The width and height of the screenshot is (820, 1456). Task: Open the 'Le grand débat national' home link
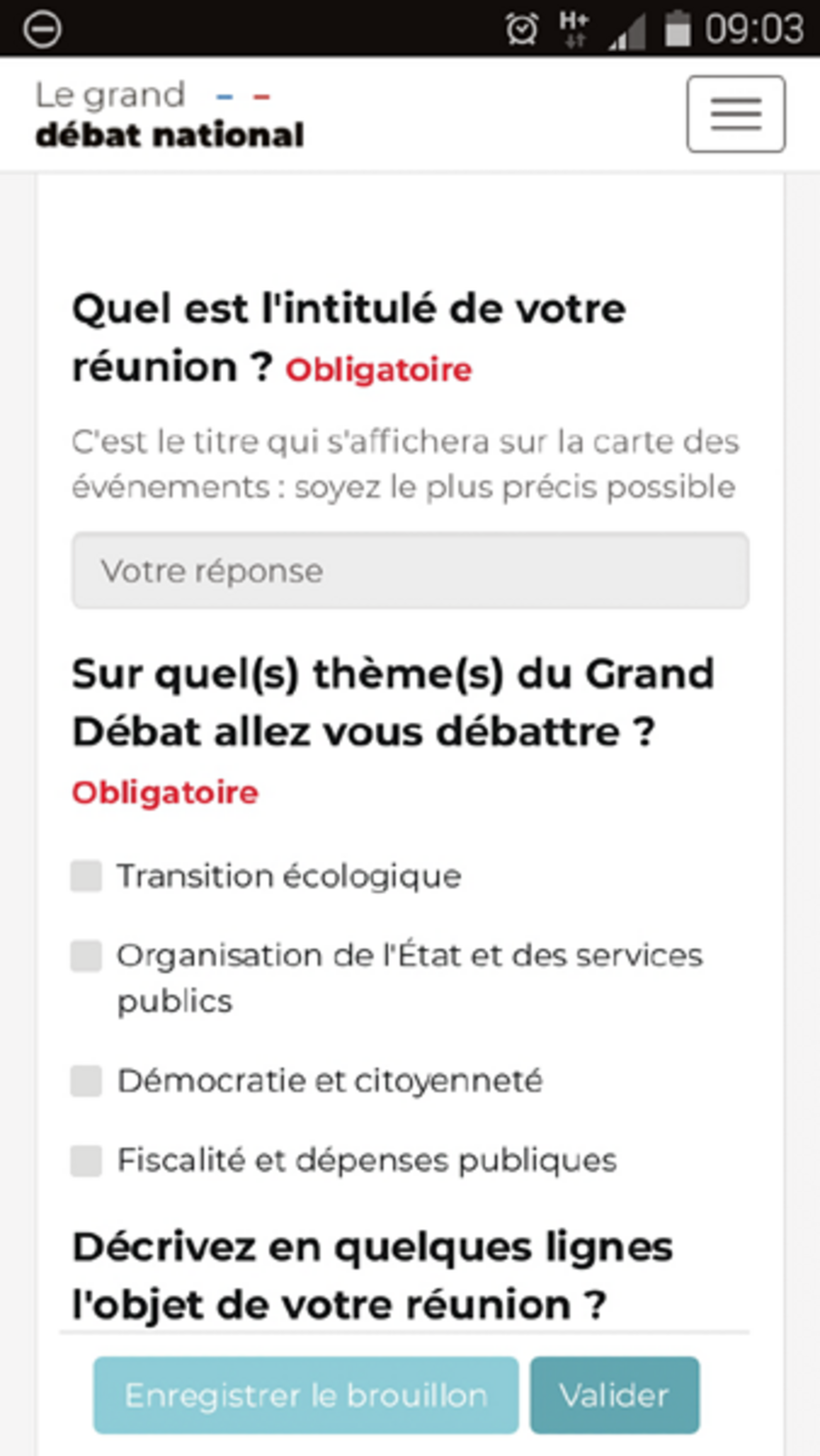[x=170, y=115]
